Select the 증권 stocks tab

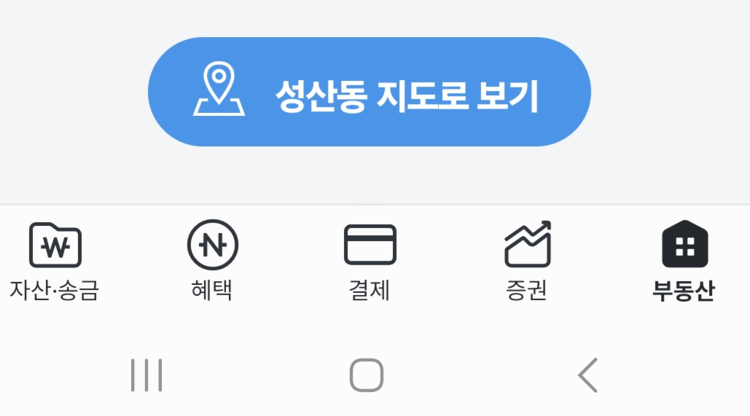click(527, 262)
